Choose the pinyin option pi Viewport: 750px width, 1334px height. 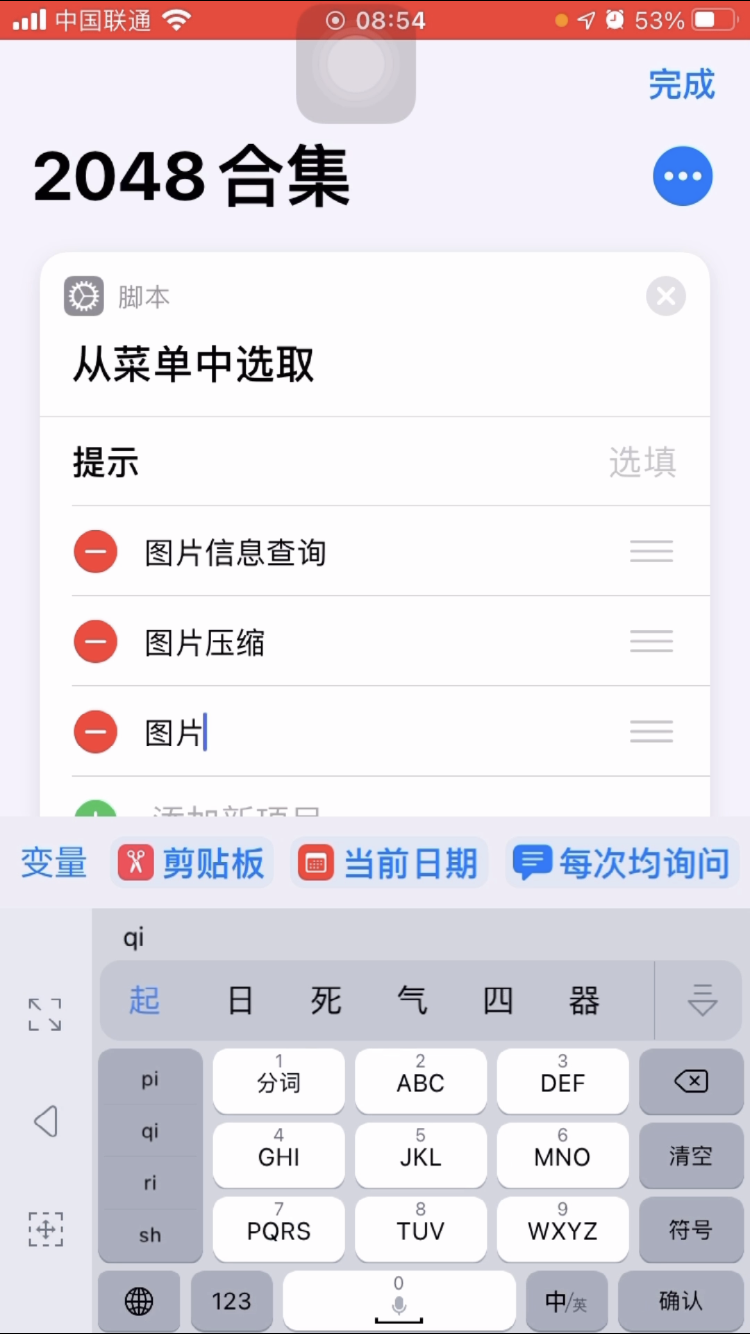[x=150, y=1079]
